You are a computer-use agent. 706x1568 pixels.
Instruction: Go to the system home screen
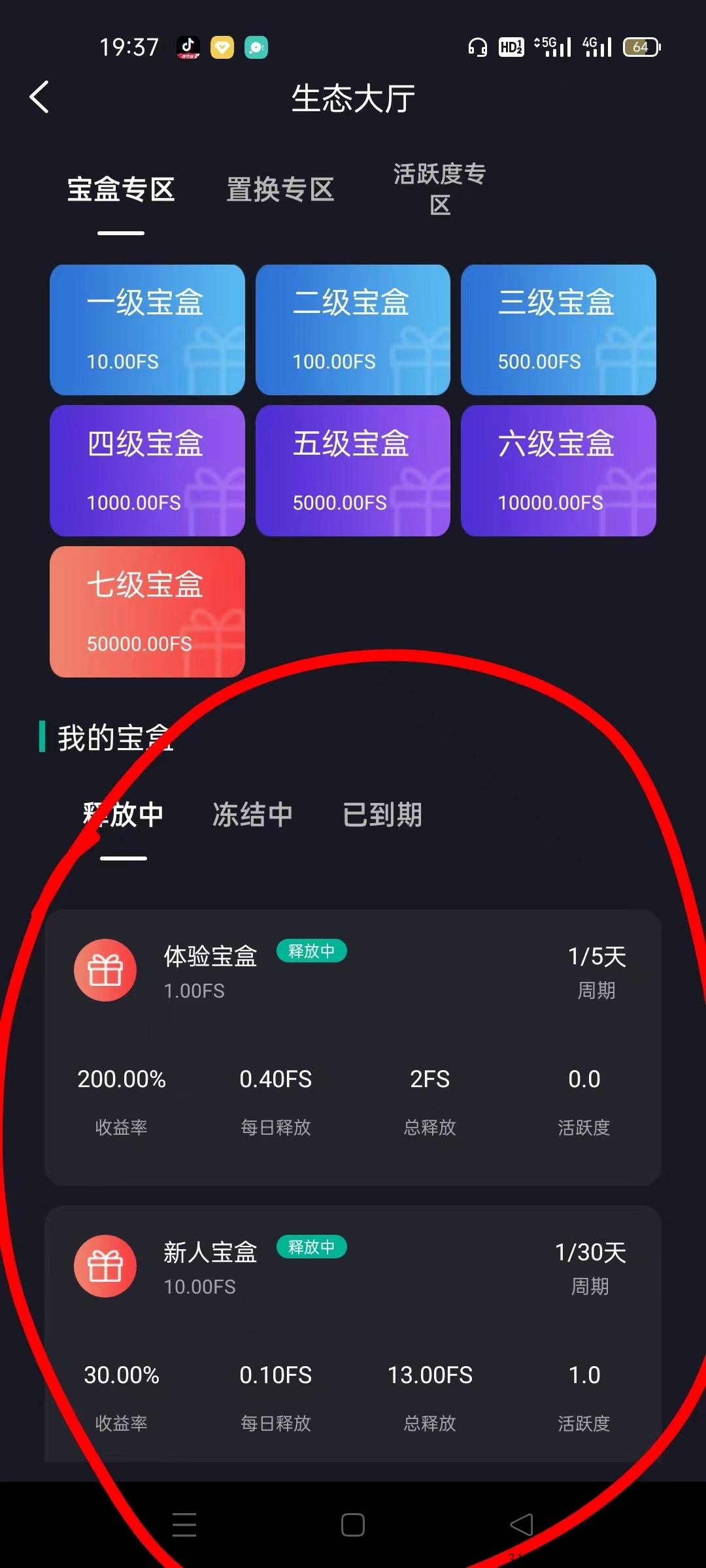(x=353, y=1525)
